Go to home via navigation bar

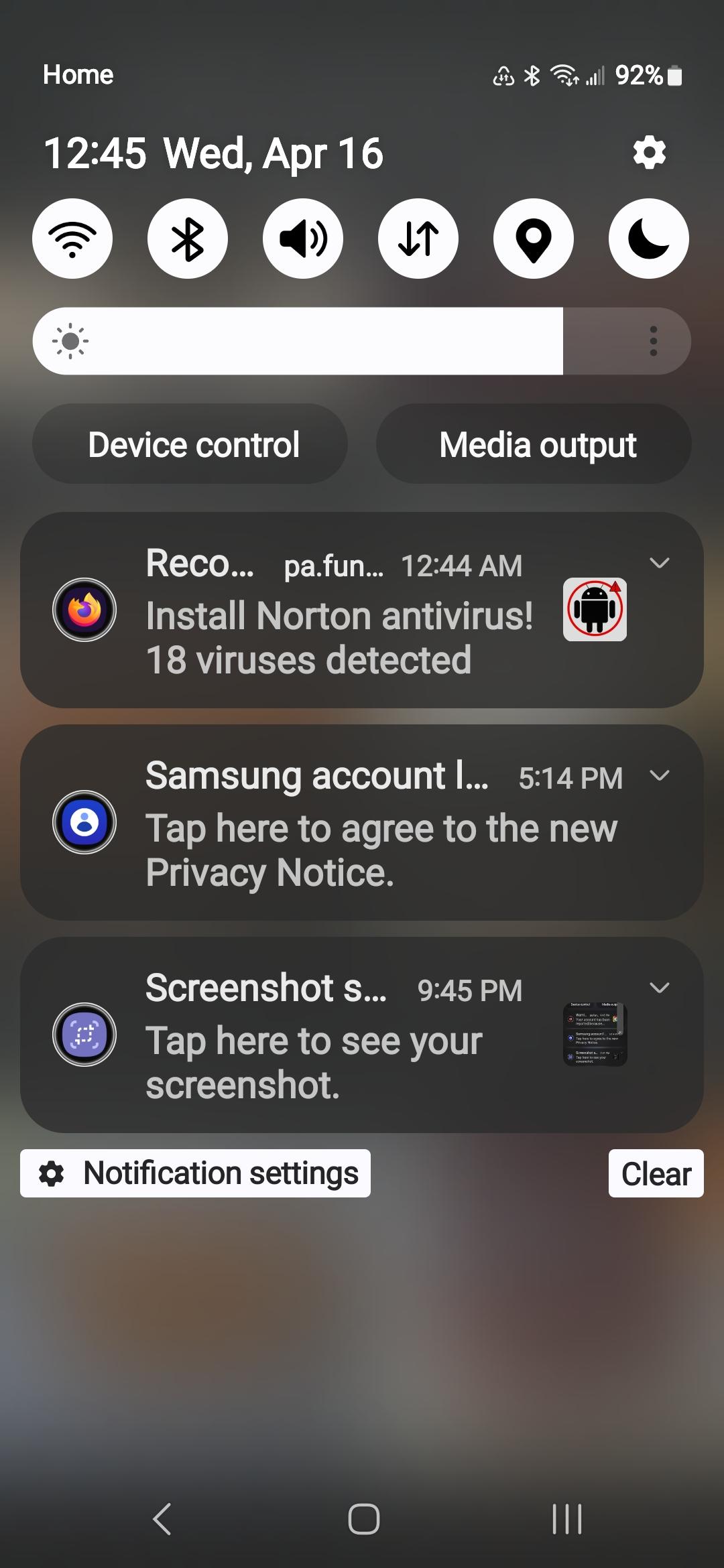[x=363, y=1519]
